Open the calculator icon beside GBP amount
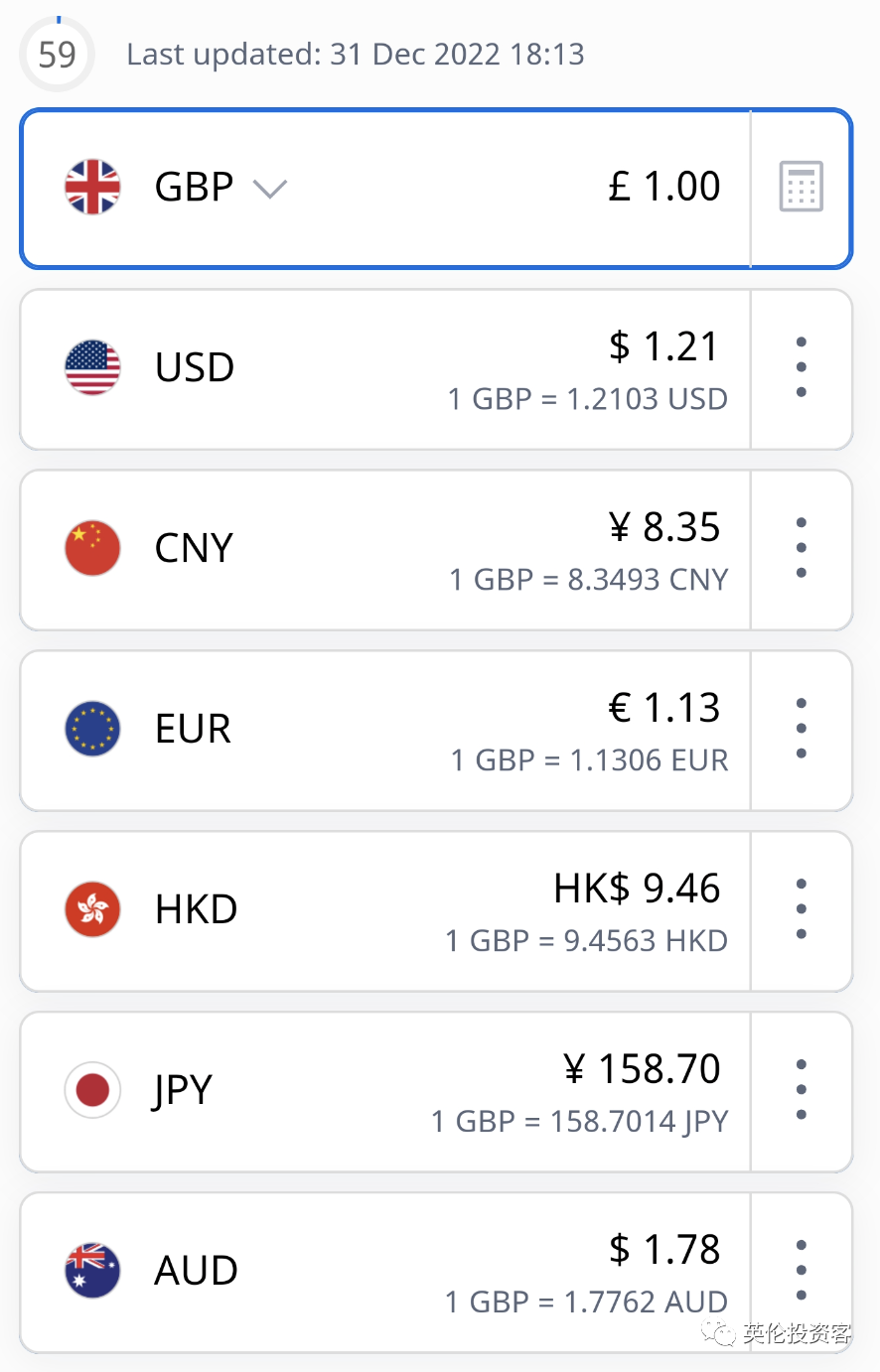 (x=801, y=187)
